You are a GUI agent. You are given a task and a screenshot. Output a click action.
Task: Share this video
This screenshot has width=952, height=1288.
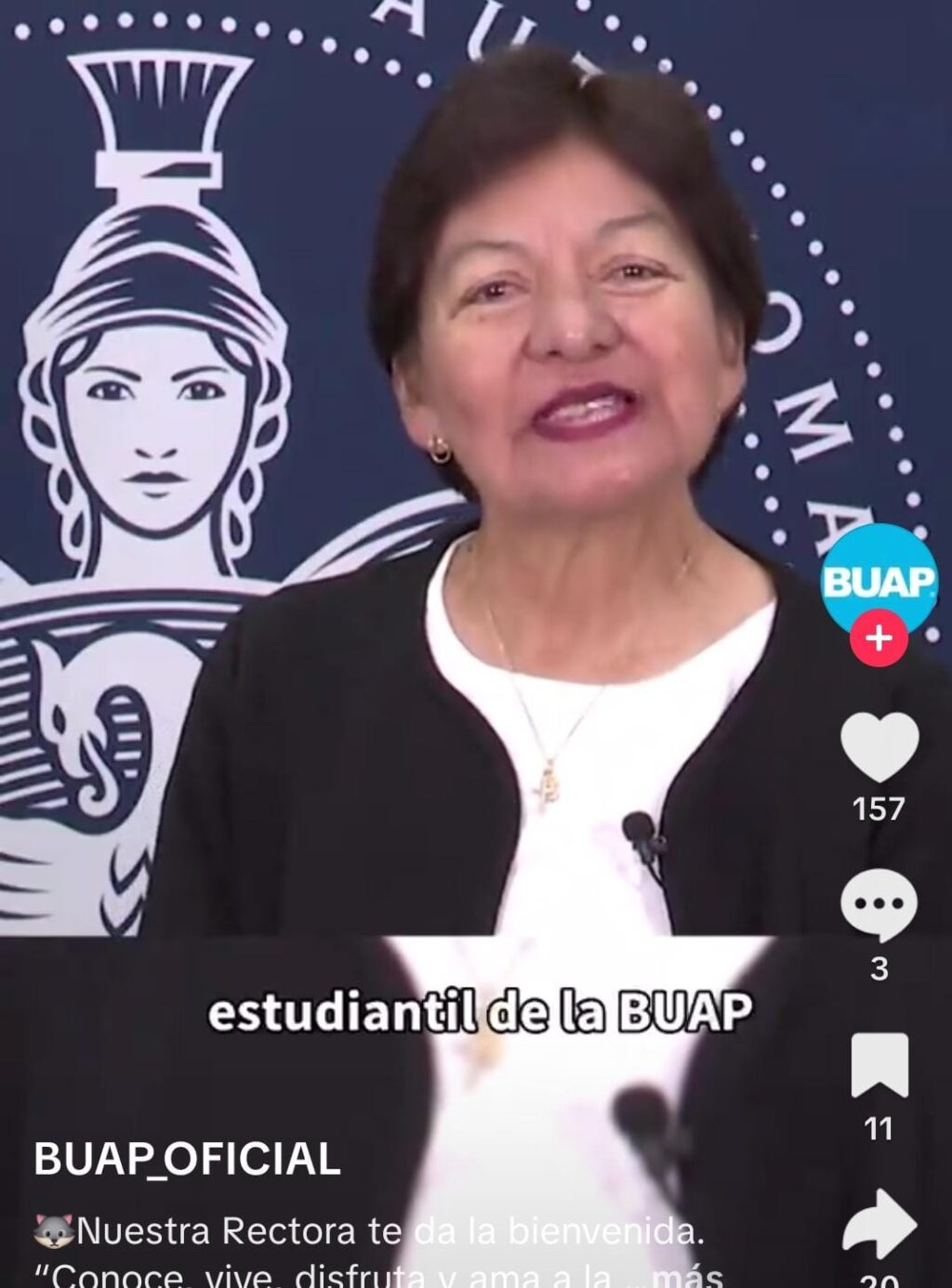879,1225
